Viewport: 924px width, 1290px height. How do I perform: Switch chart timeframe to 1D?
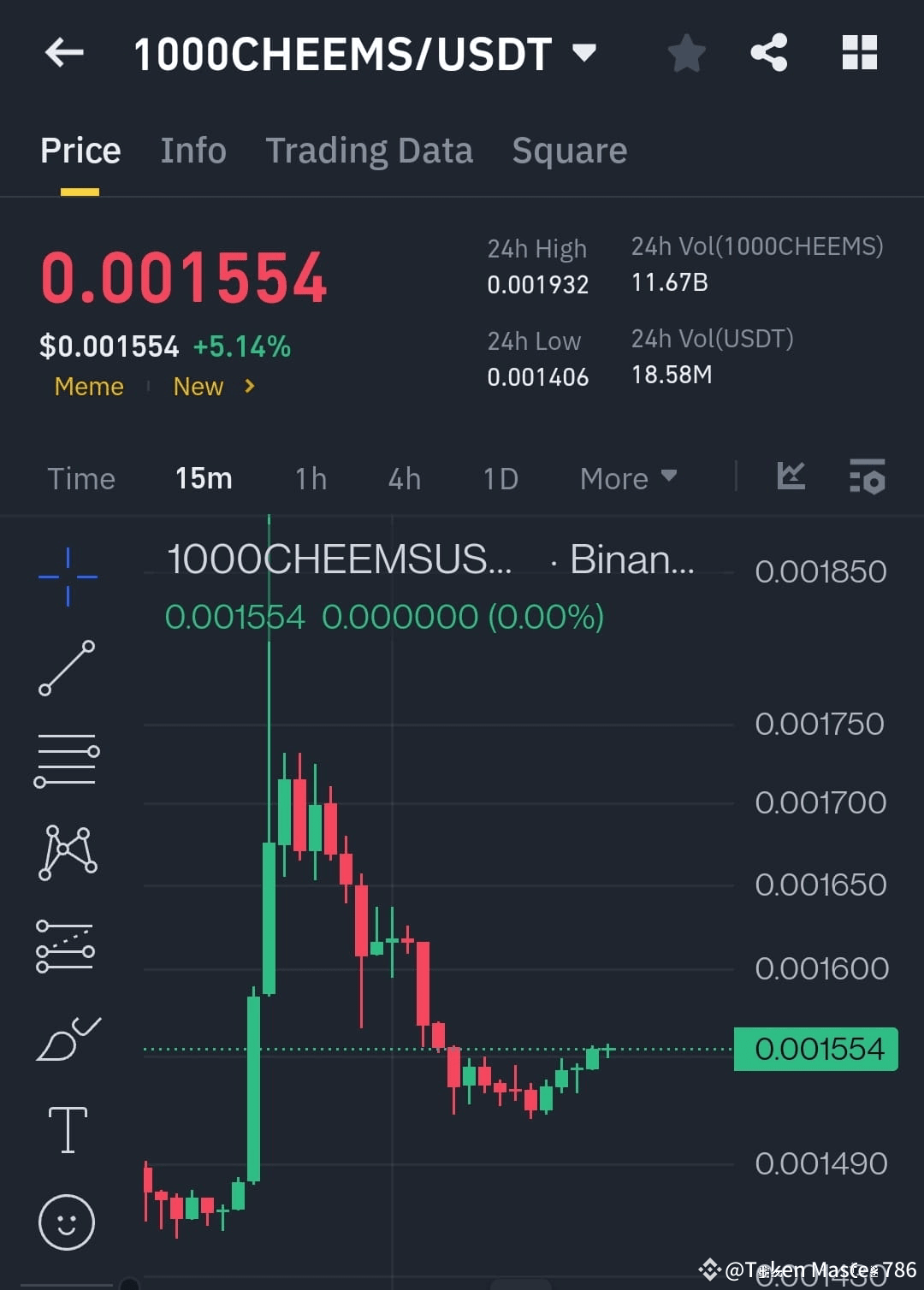click(500, 478)
